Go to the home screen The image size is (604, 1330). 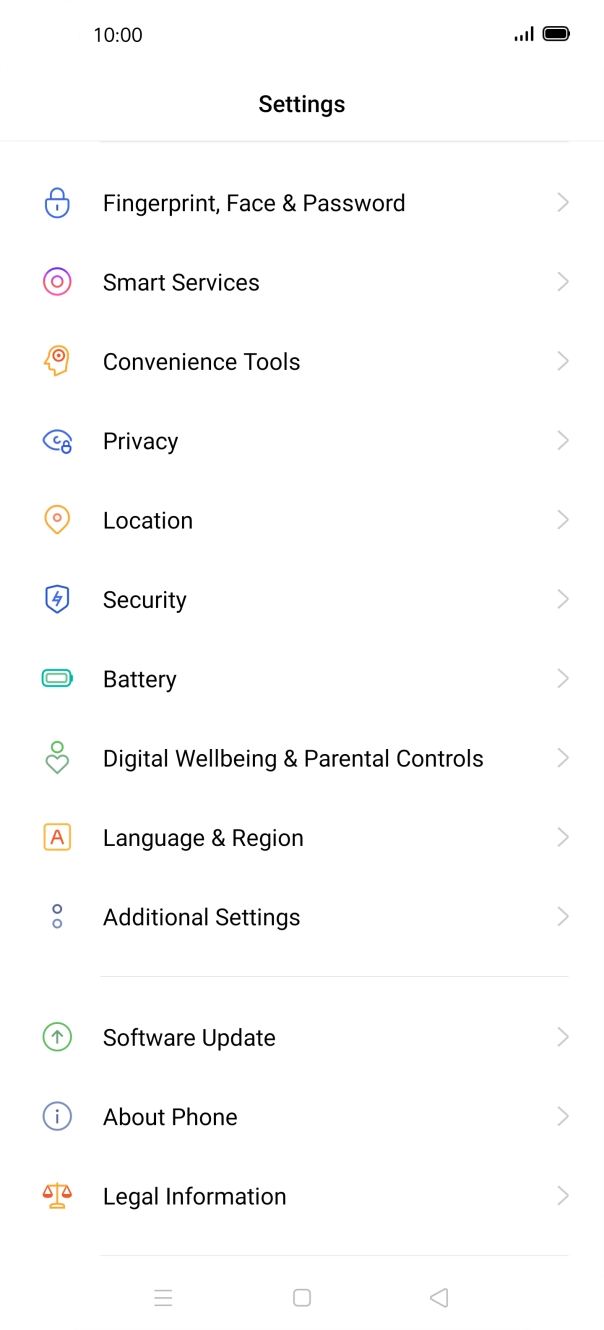click(x=302, y=1298)
